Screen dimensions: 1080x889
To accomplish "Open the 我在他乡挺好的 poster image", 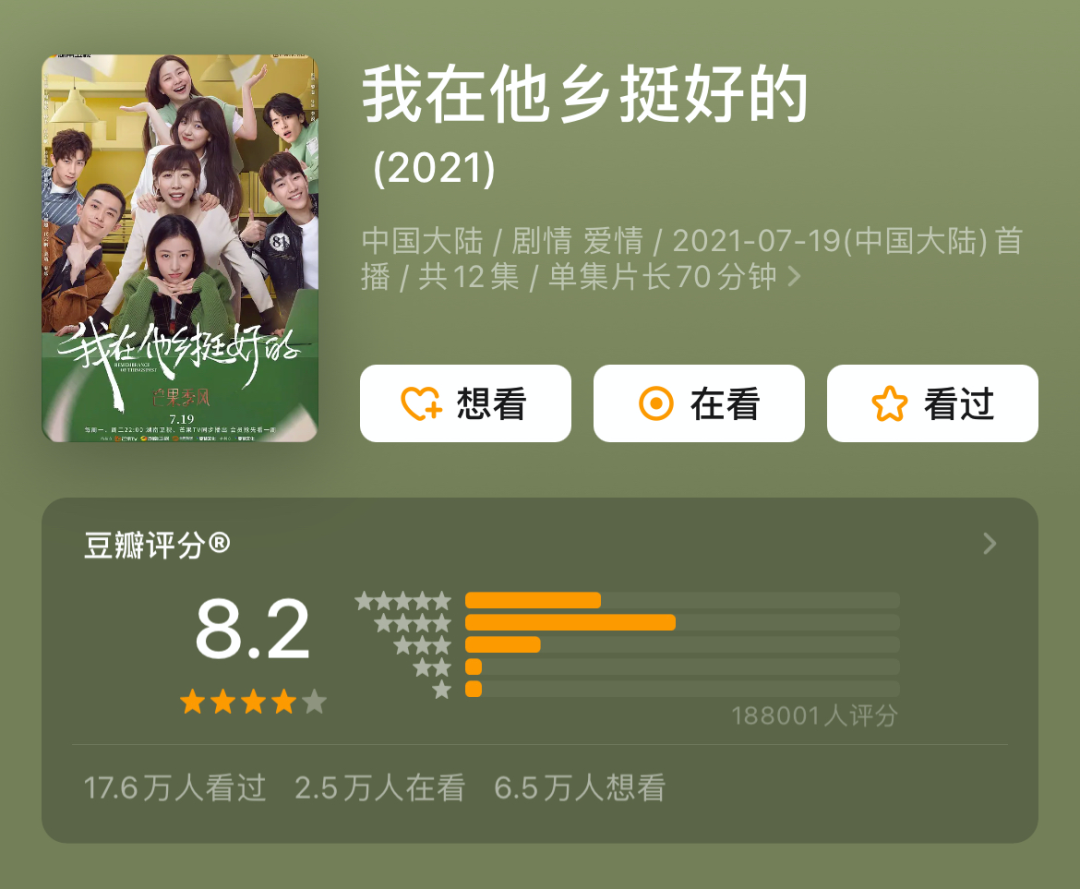I will click(x=180, y=248).
